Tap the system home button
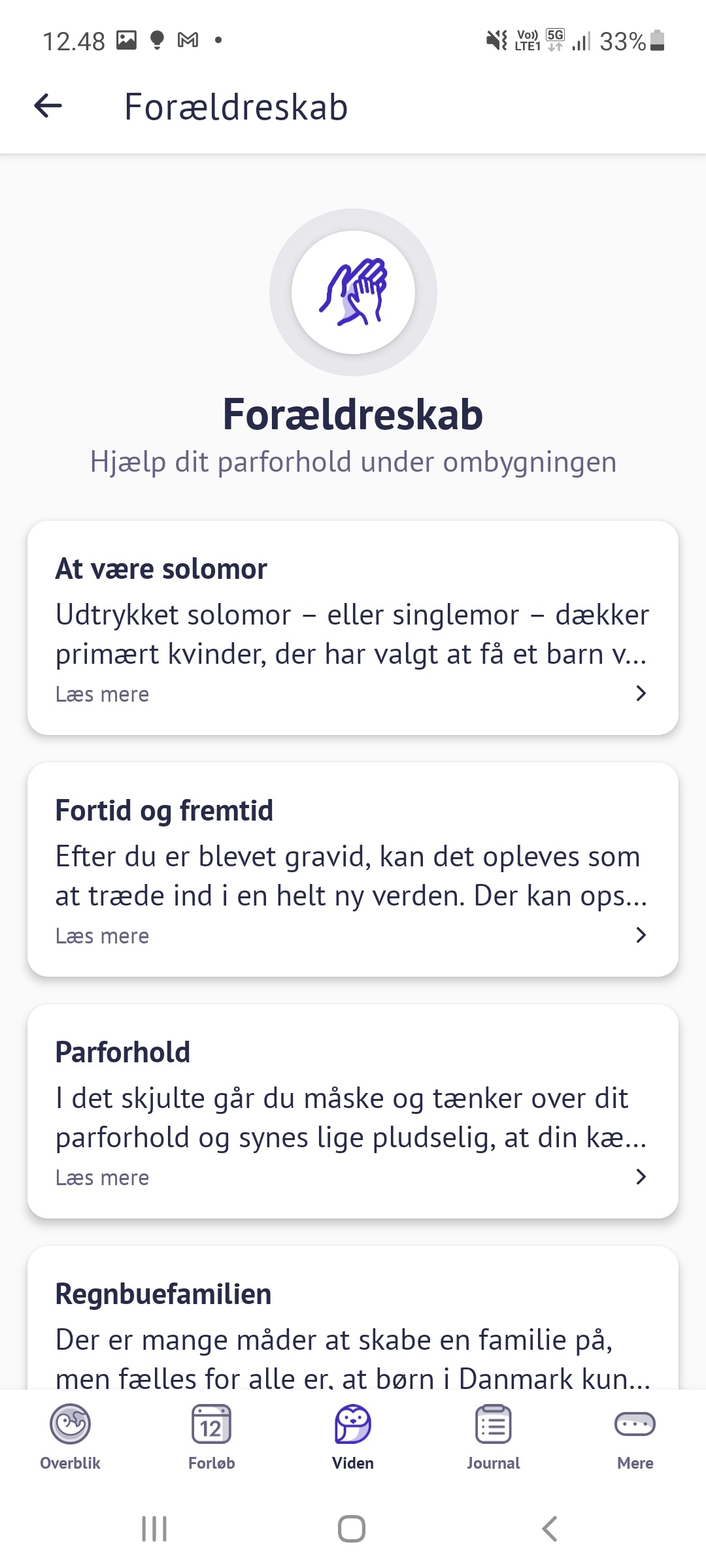This screenshot has height=1568, width=706. 352,1529
